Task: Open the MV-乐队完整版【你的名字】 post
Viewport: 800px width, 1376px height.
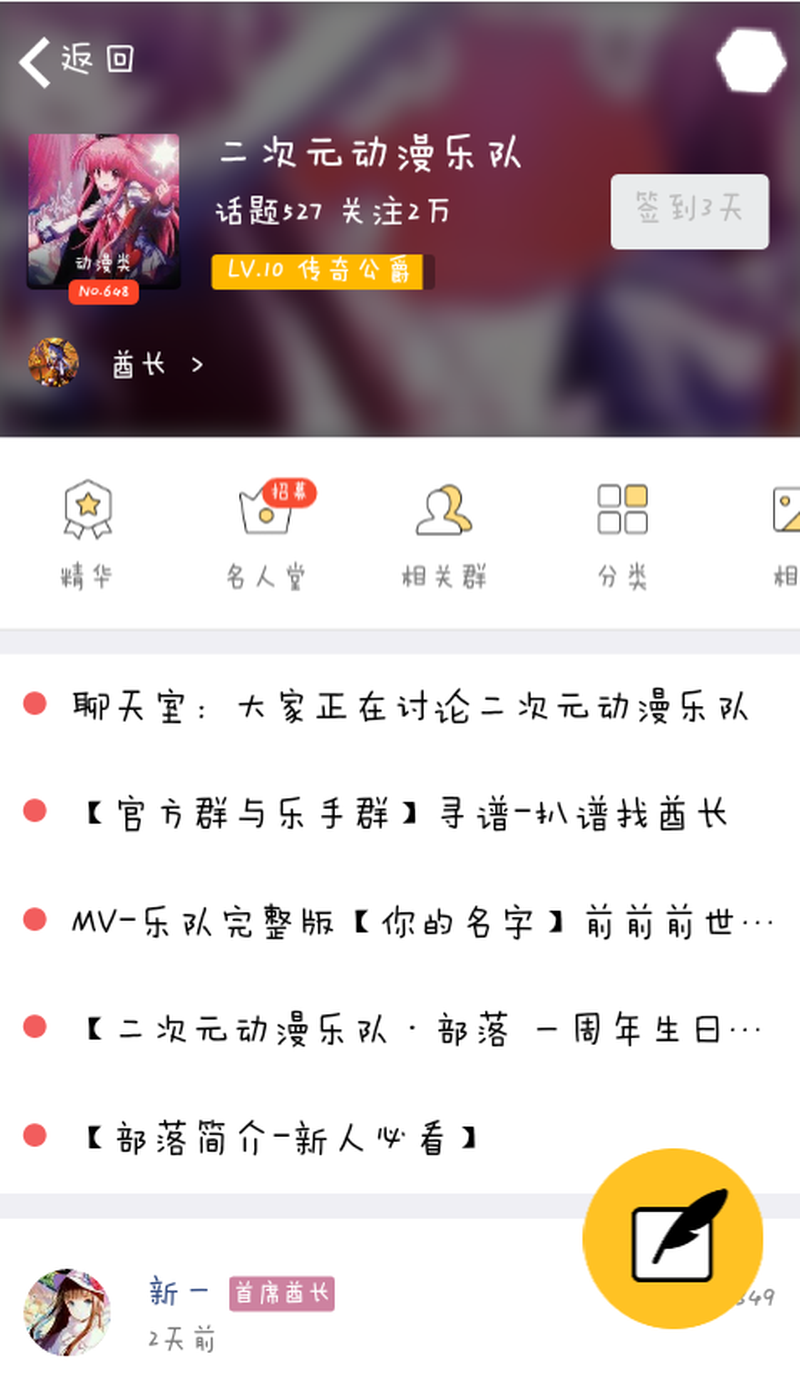Action: point(420,921)
